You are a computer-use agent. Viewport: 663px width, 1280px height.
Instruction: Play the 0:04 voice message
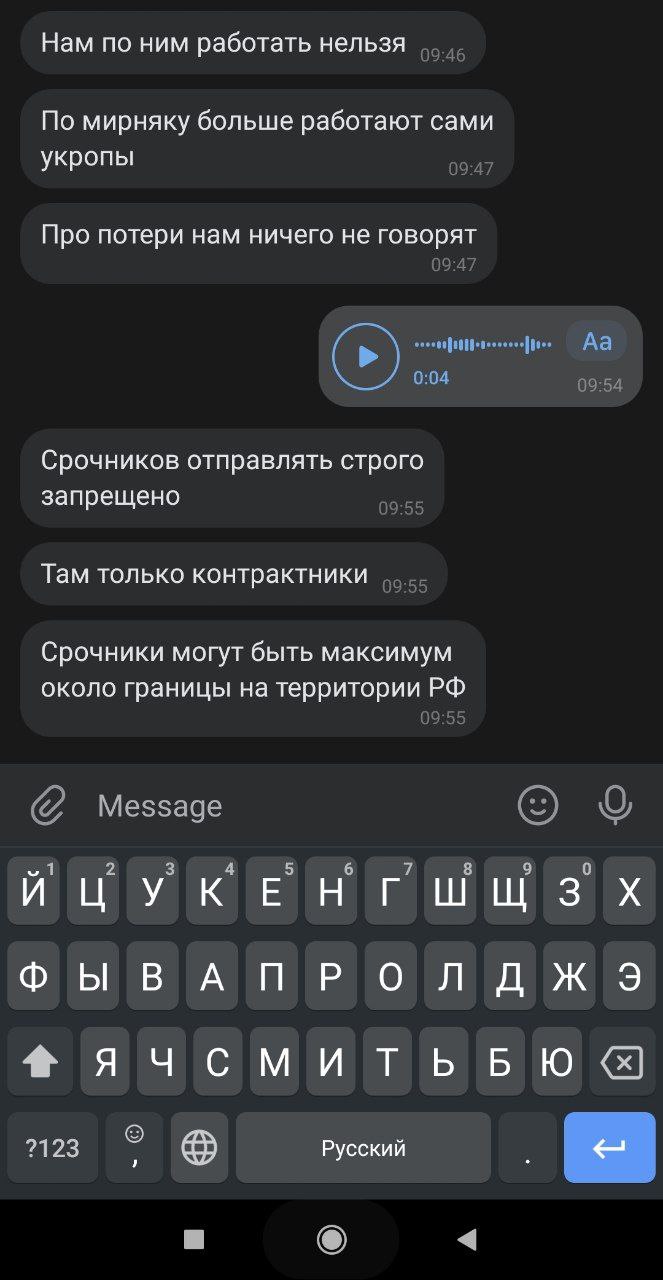point(366,356)
